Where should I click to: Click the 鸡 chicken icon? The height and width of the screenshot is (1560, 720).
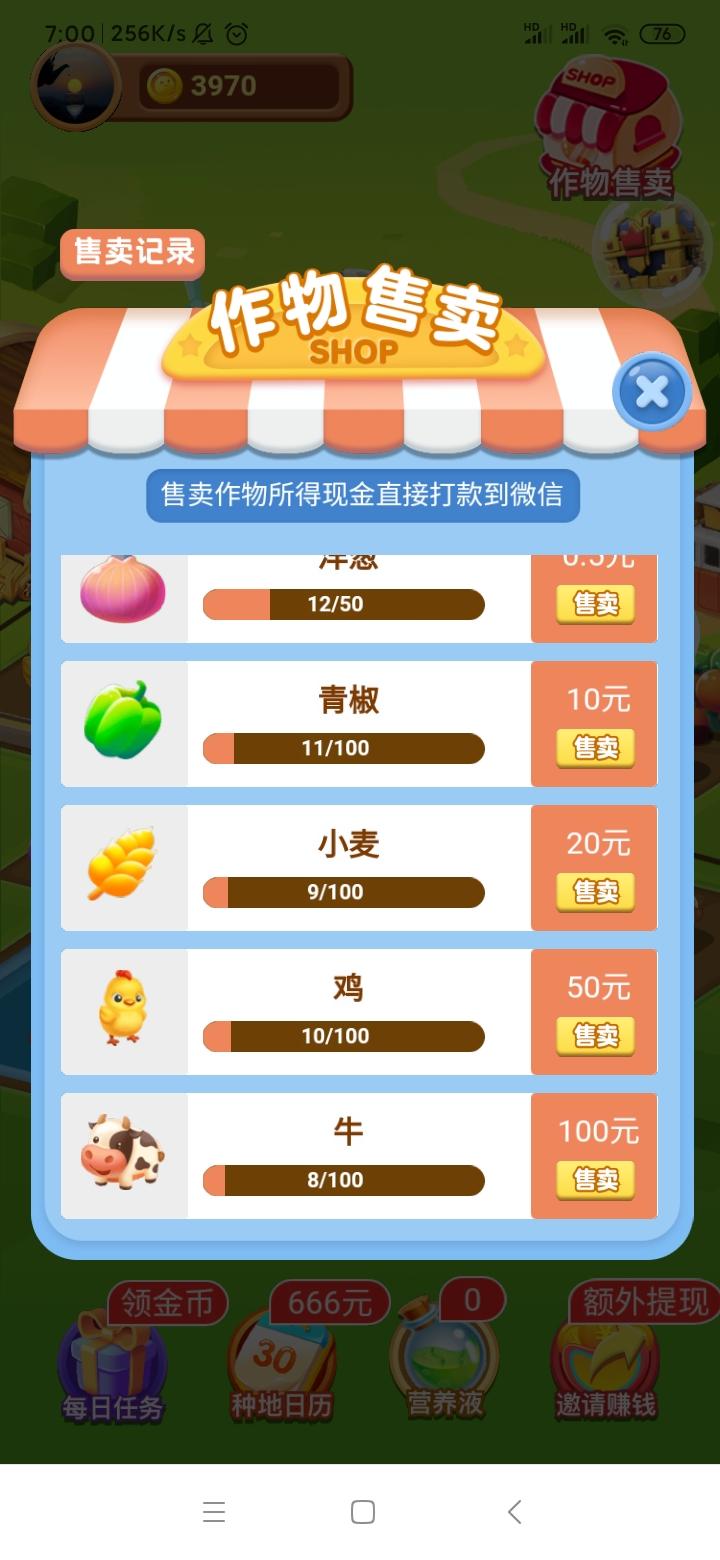(124, 1011)
